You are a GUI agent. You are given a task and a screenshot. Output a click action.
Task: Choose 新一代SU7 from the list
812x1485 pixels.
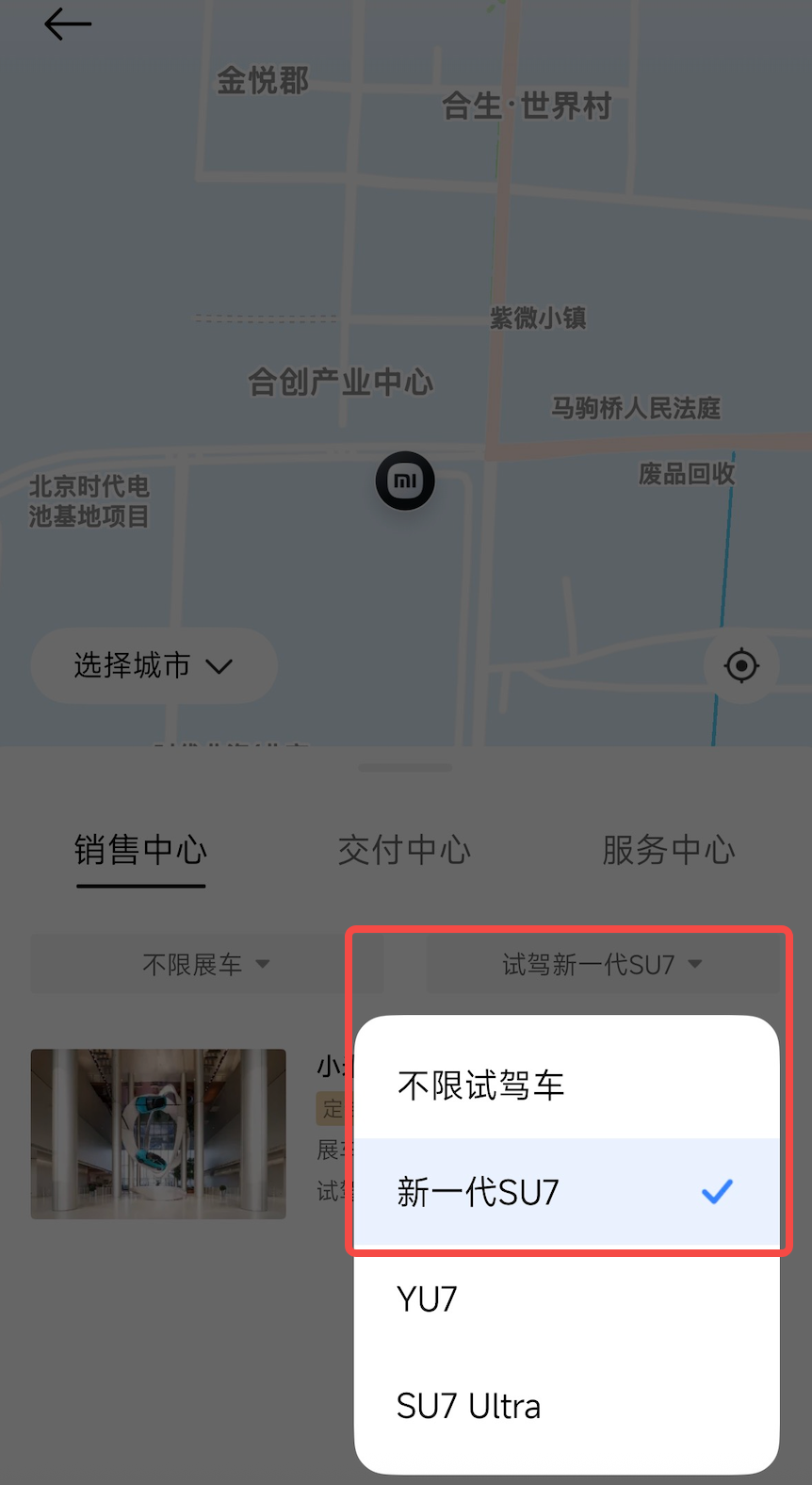tap(565, 1192)
